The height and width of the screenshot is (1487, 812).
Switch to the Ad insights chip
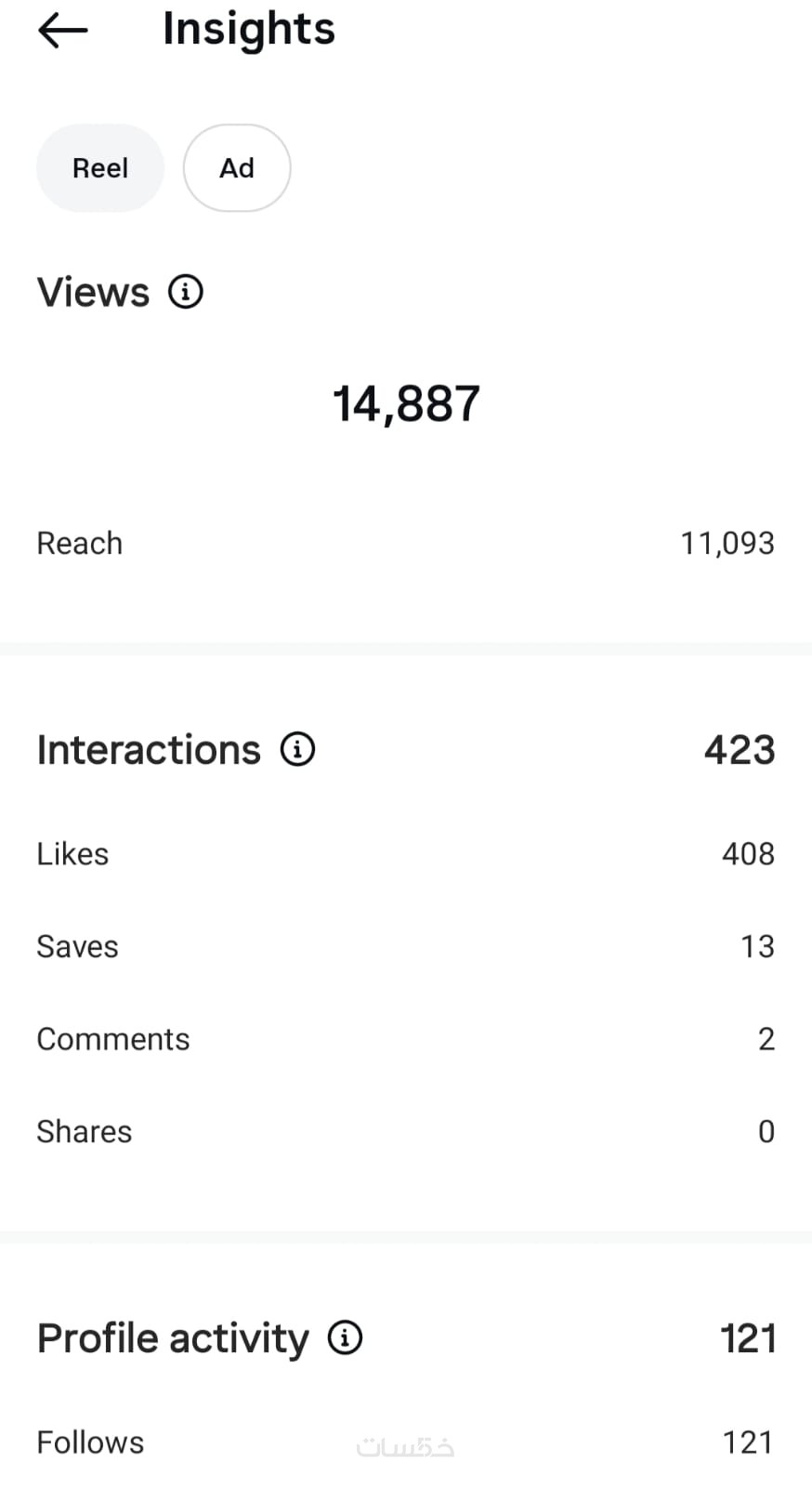pos(237,168)
